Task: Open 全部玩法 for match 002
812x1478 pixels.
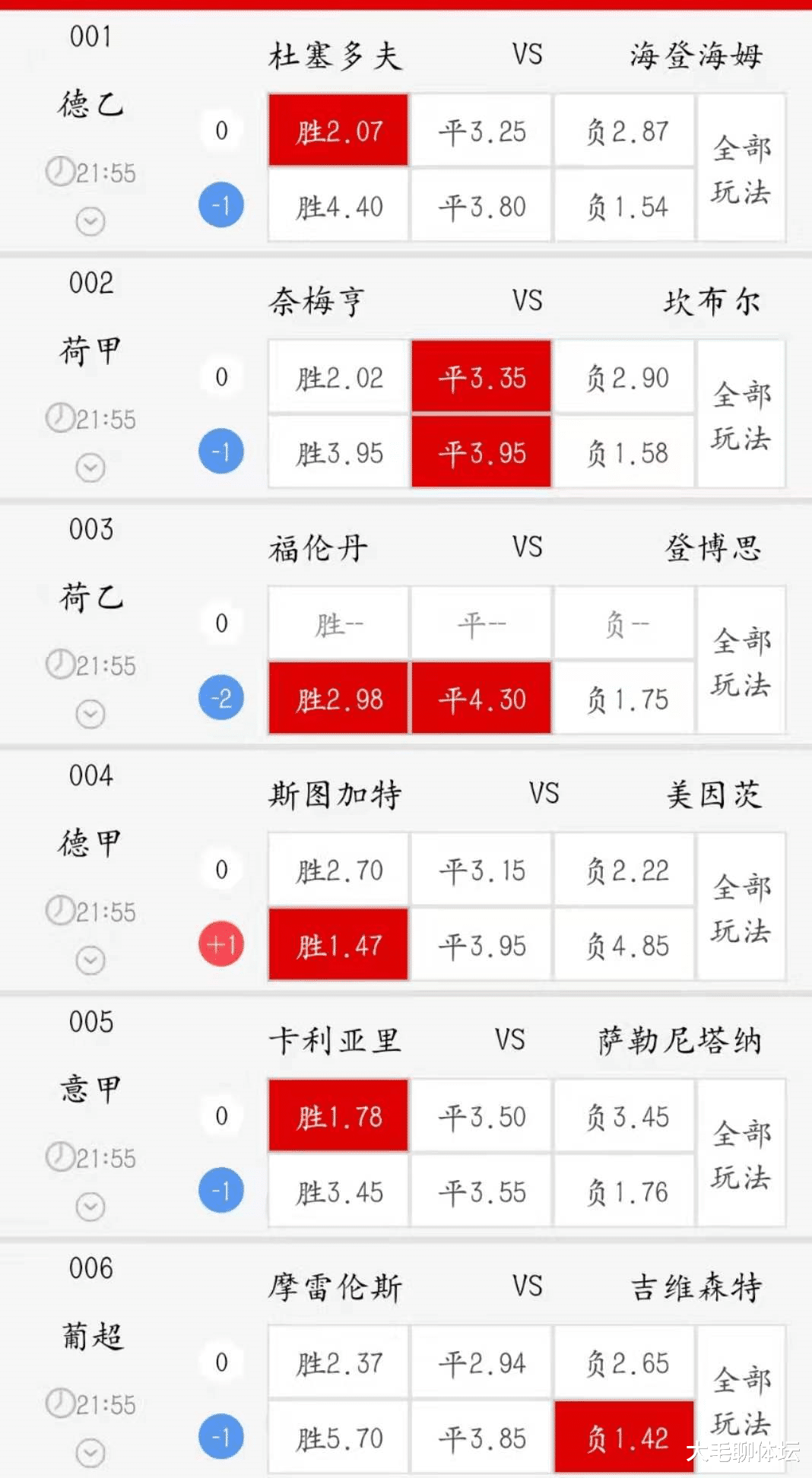Action: click(x=741, y=414)
